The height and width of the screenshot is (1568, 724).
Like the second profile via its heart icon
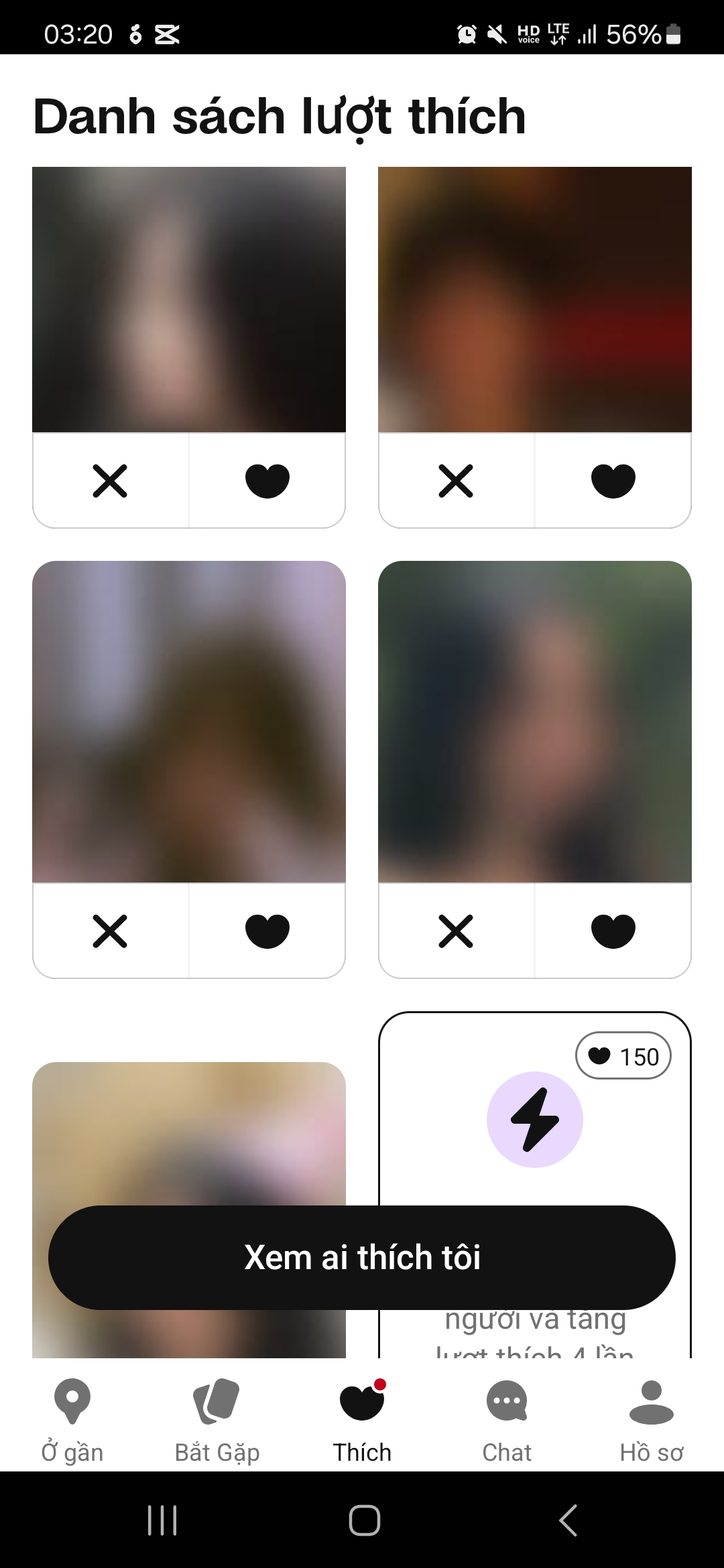613,480
